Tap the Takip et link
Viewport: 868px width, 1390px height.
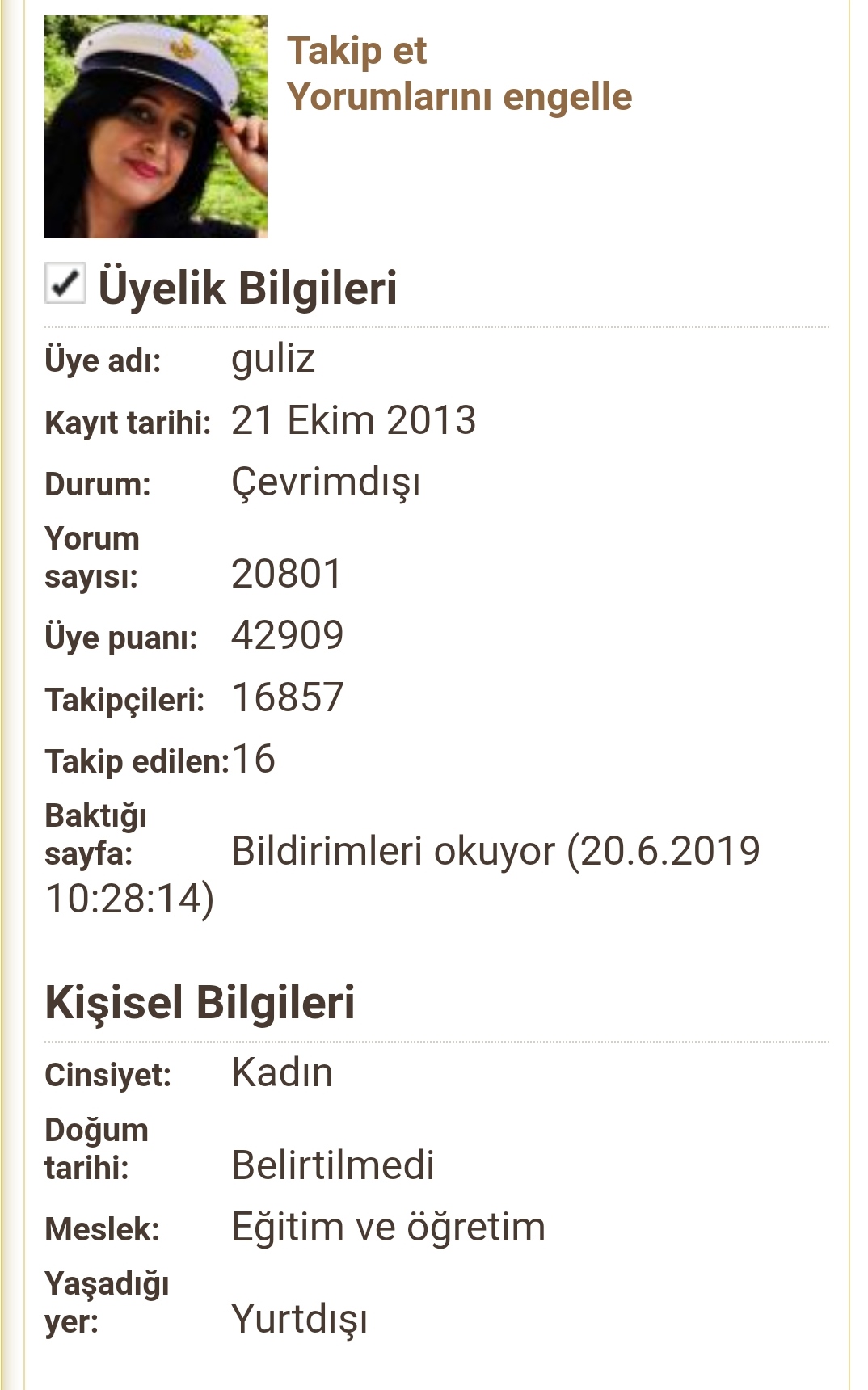tap(356, 53)
